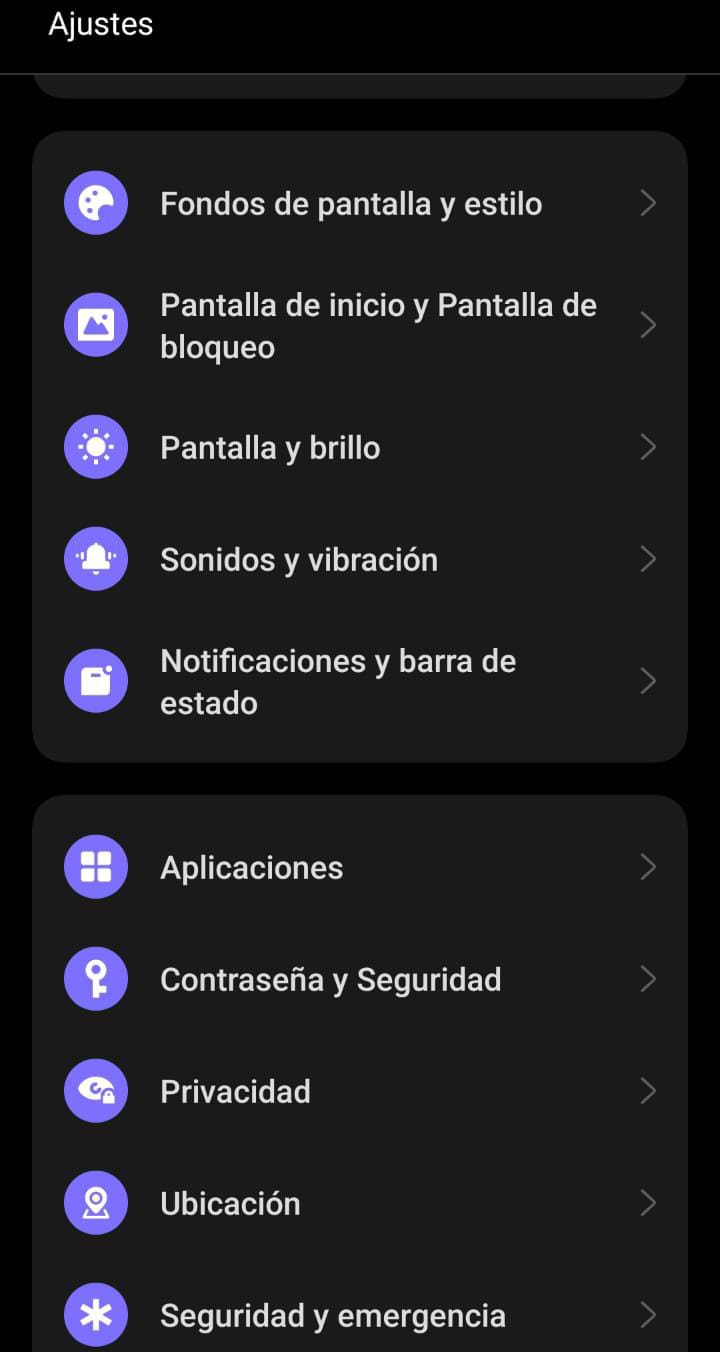The width and height of the screenshot is (720, 1352).
Task: Select the Ubicación row
Action: (231, 1204)
